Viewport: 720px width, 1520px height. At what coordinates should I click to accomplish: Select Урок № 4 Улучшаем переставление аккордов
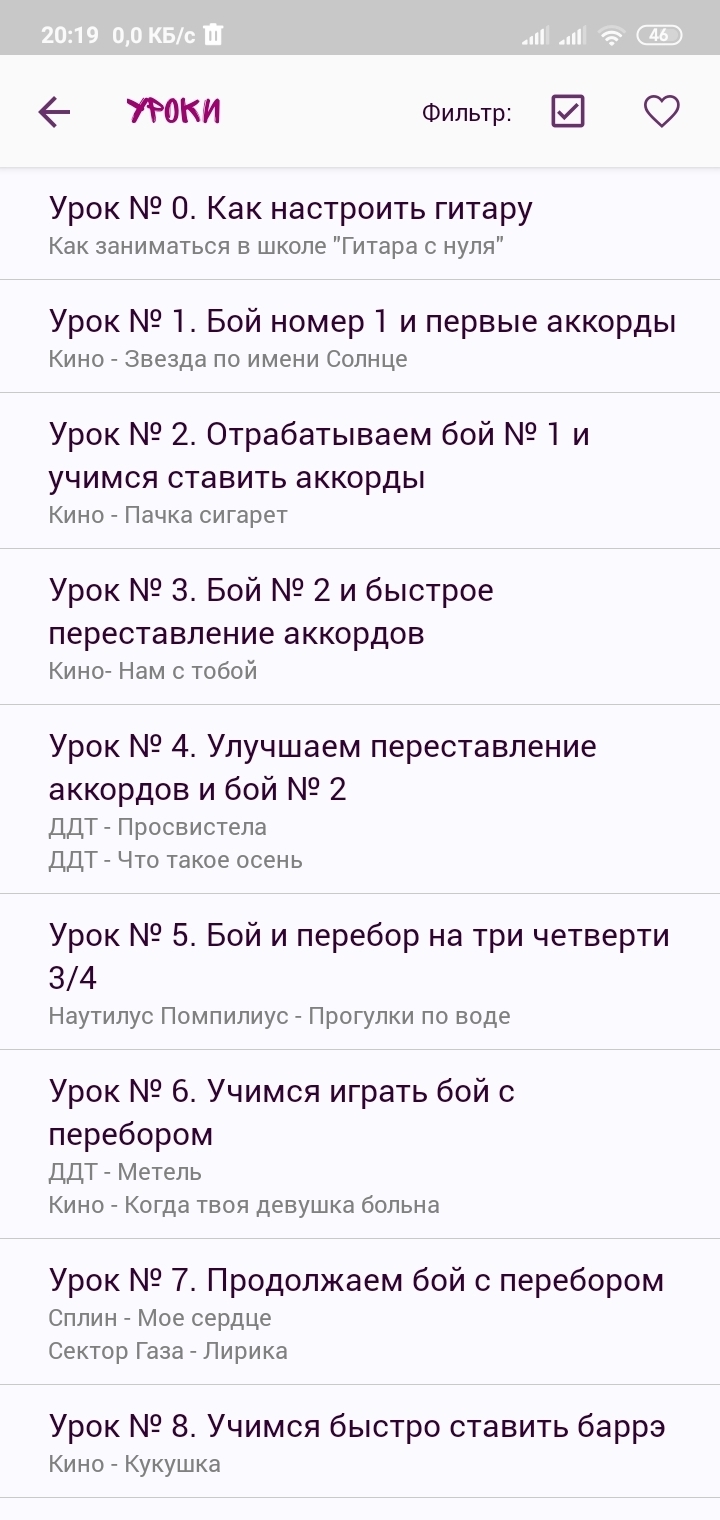coord(360,799)
